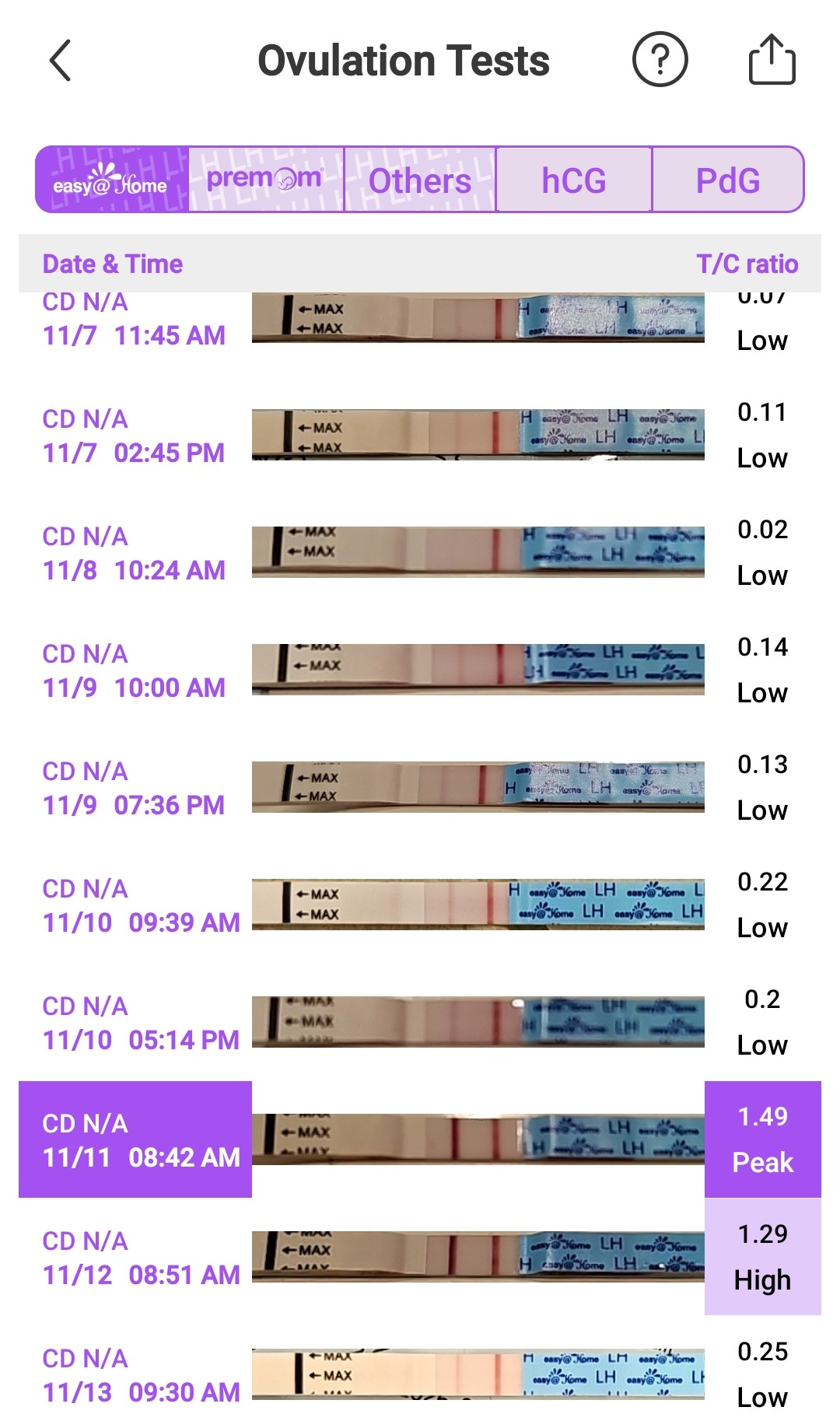Select the easy@Home brand tab

click(x=112, y=180)
